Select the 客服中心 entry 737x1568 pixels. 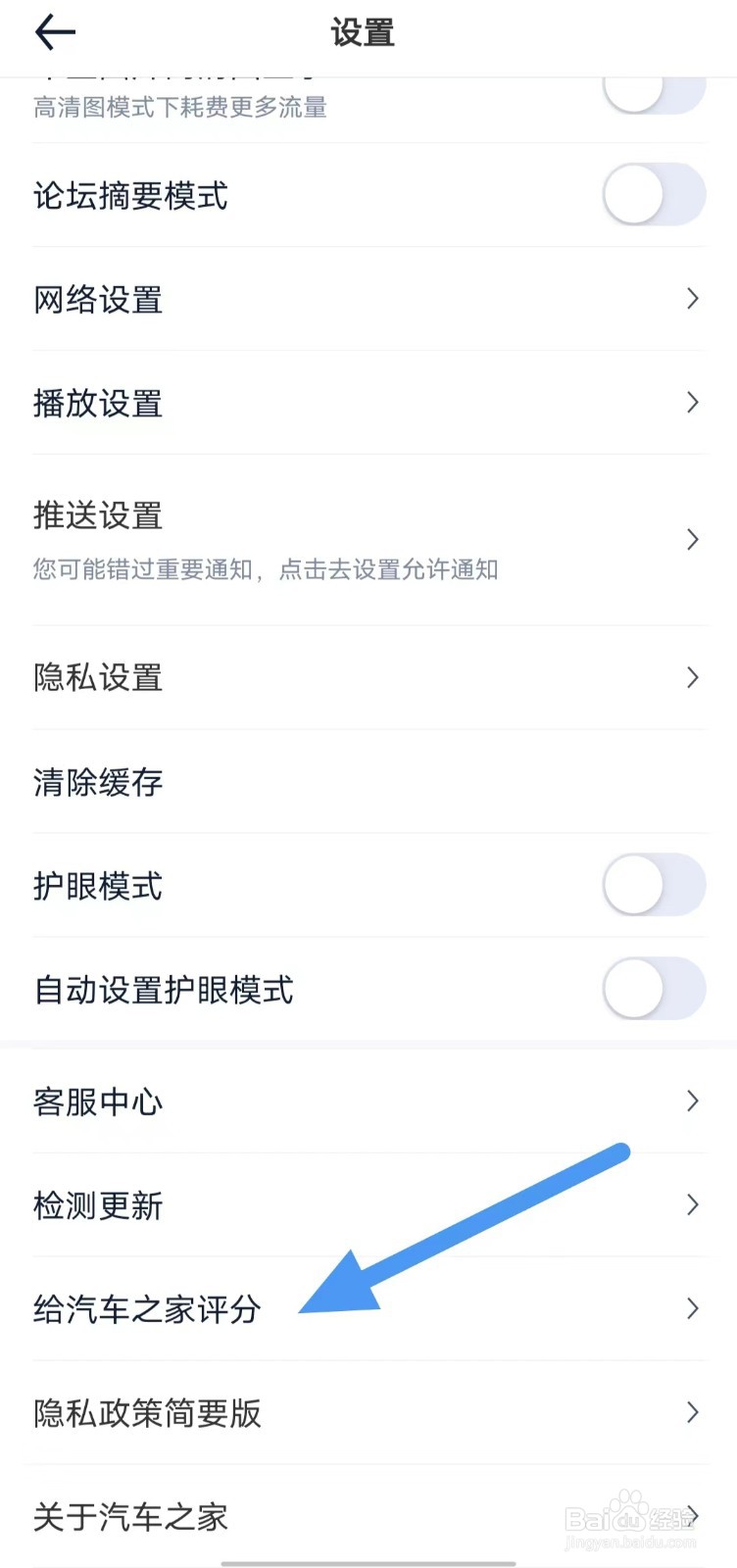(98, 1102)
